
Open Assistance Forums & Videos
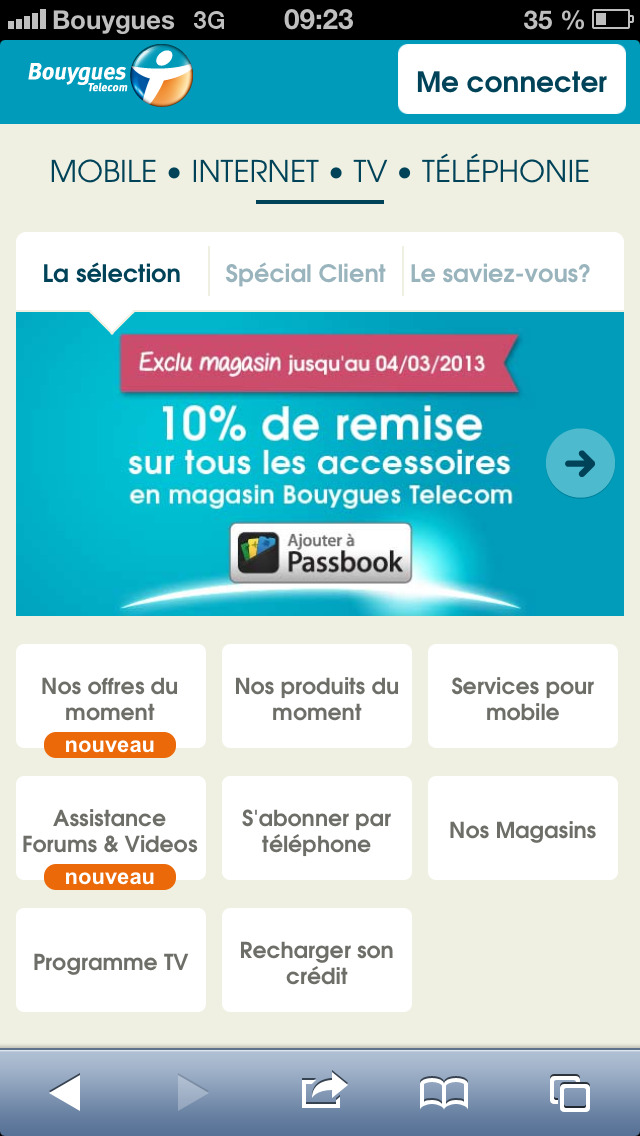coord(110,830)
